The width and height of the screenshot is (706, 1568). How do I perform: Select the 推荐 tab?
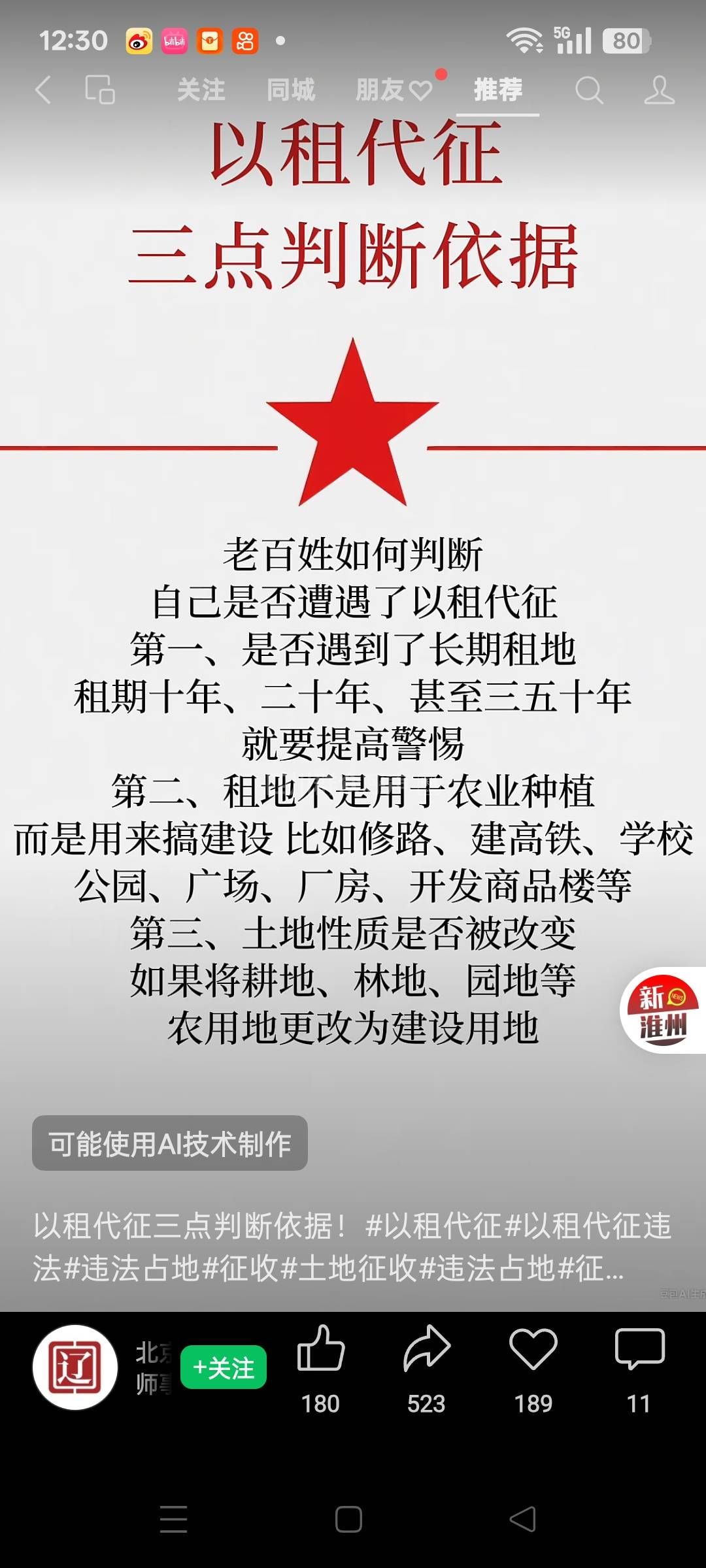coord(497,90)
